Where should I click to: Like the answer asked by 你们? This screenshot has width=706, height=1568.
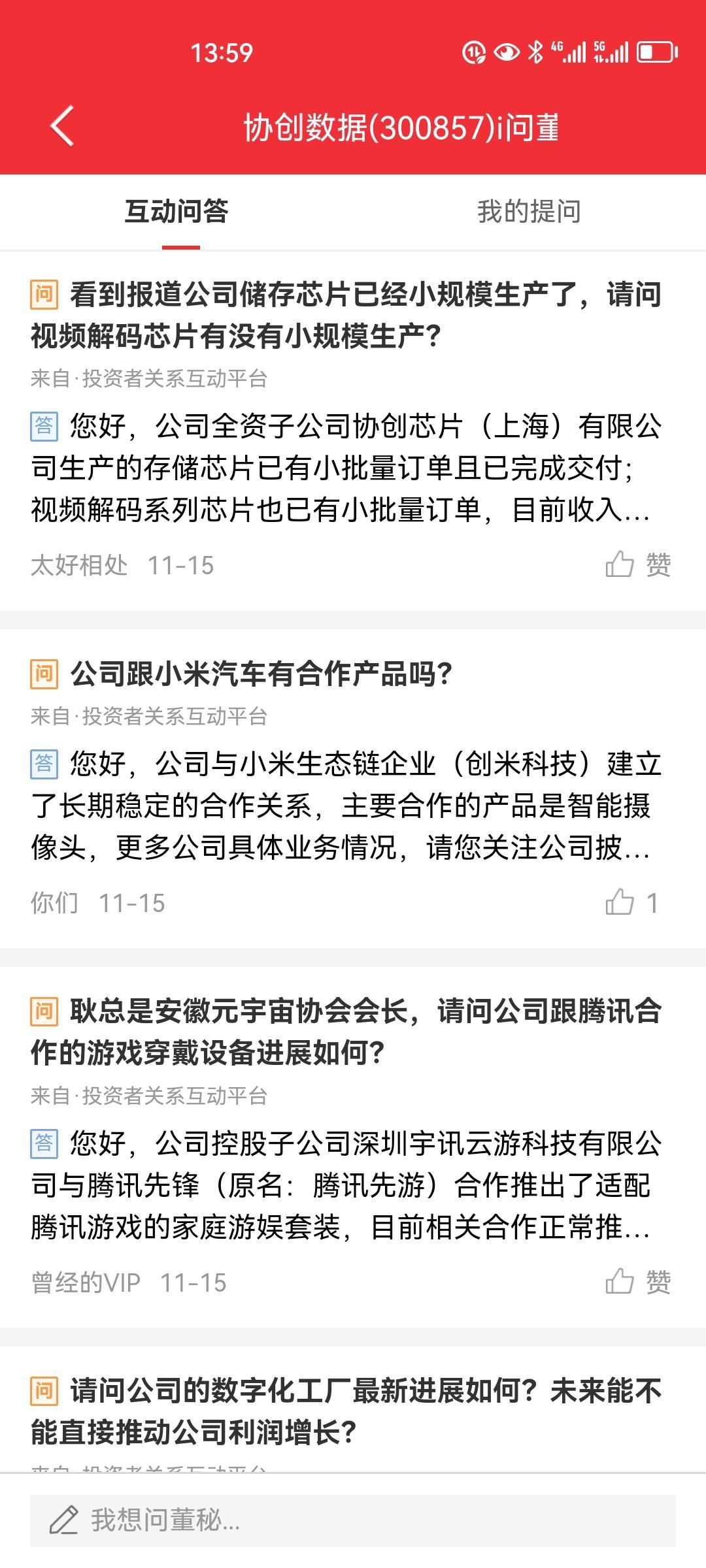pos(631,903)
